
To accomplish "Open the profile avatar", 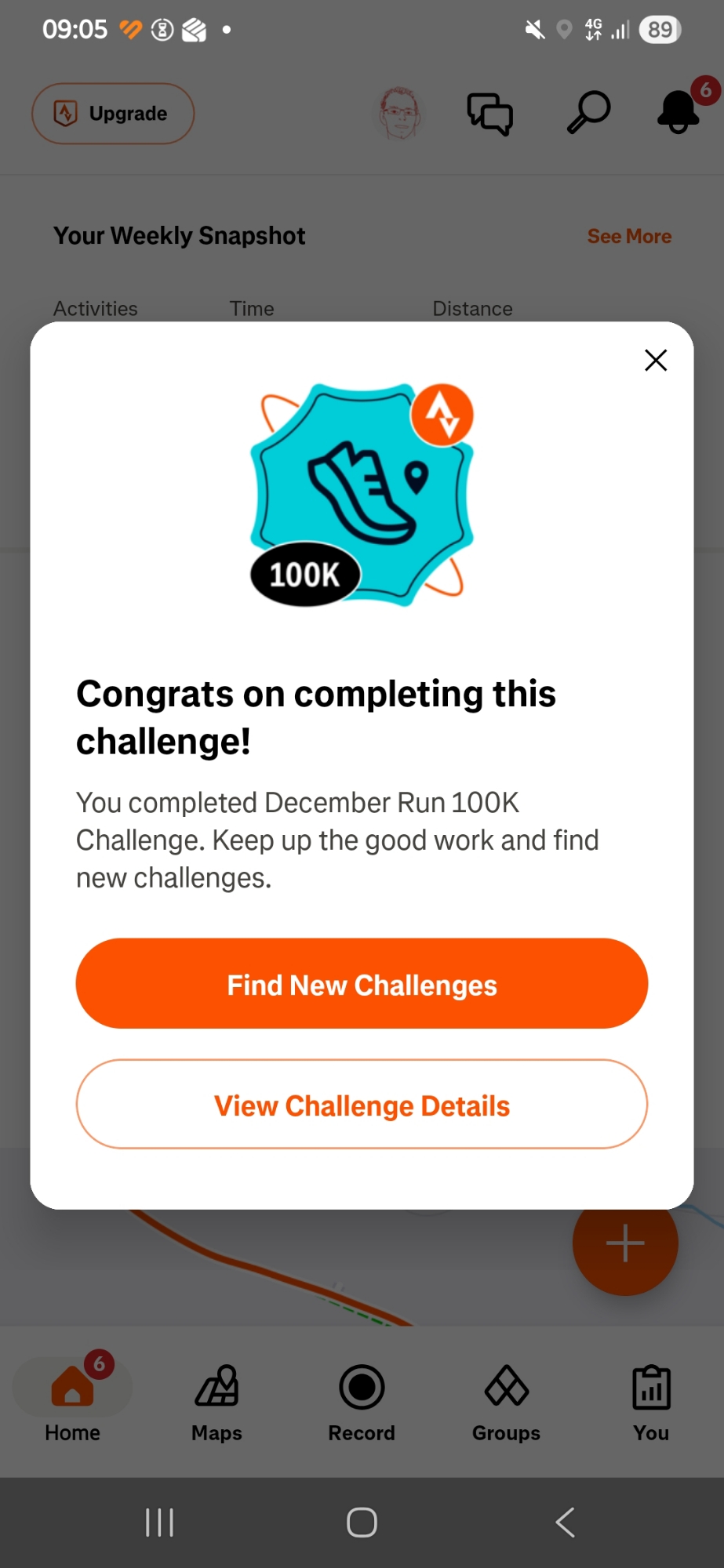I will pyautogui.click(x=400, y=114).
